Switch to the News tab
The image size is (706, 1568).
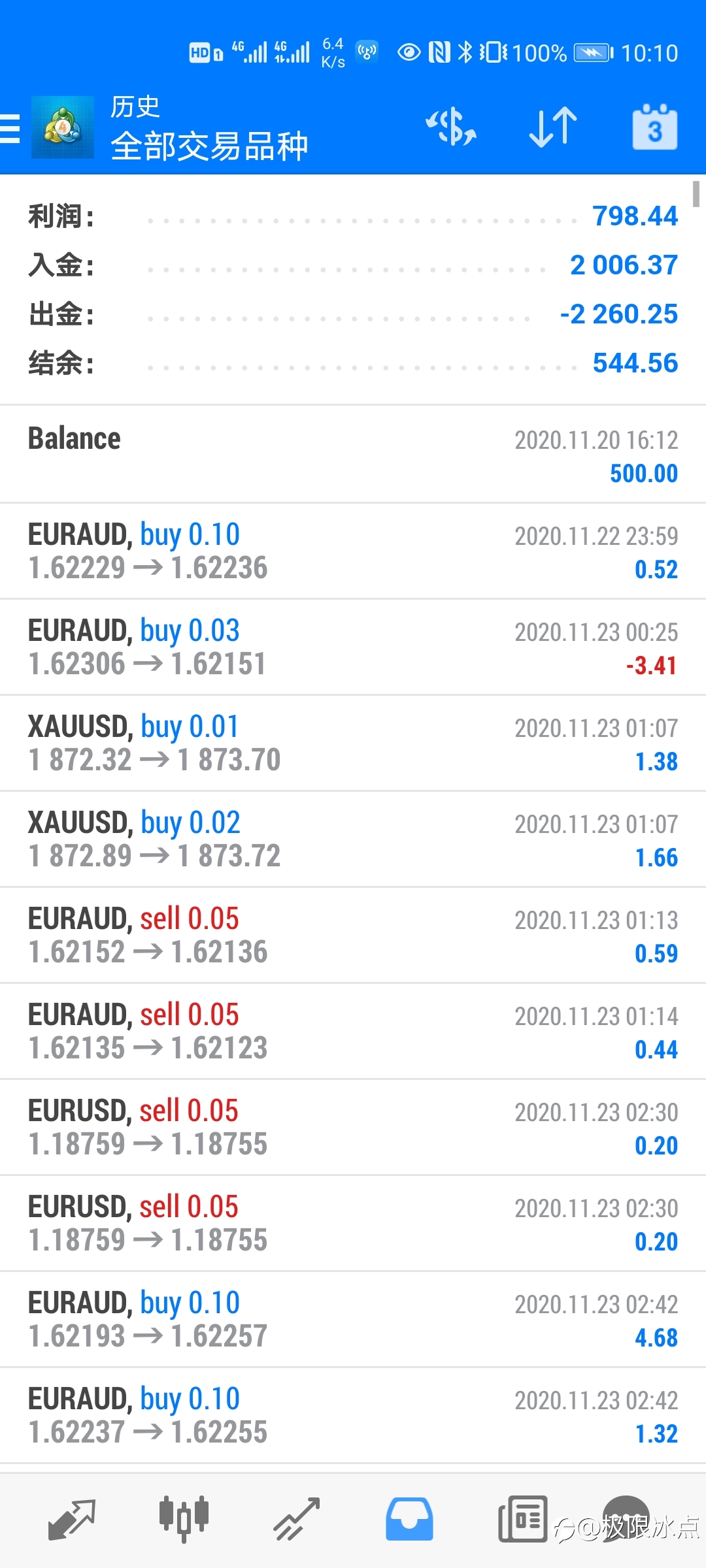(522, 1520)
